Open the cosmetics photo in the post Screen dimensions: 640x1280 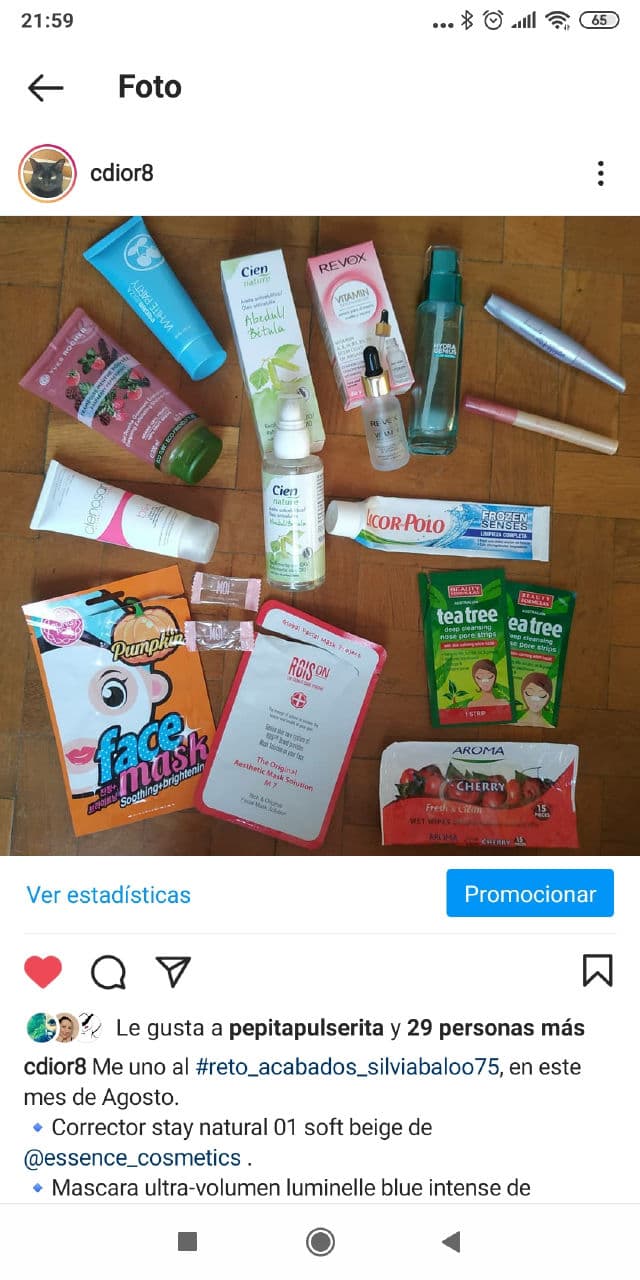(x=320, y=535)
